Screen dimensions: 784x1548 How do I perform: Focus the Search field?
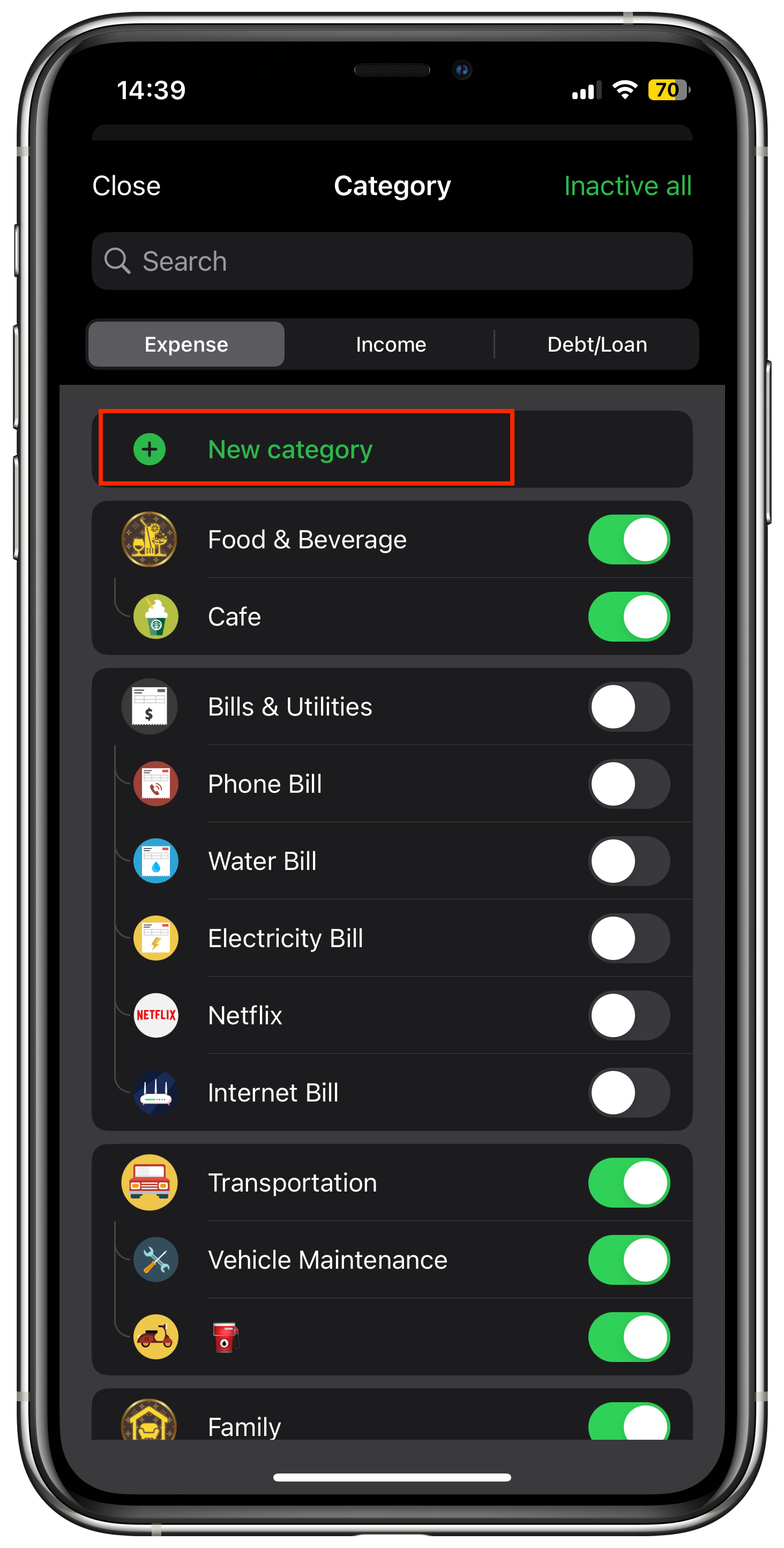click(392, 262)
